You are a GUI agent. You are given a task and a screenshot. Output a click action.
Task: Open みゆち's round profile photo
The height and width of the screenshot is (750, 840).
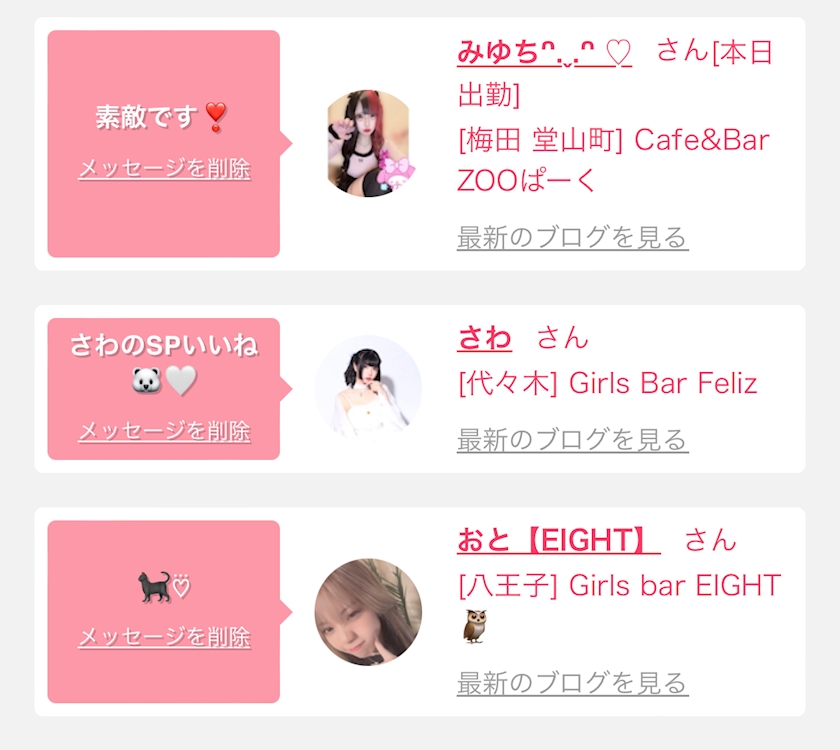(x=368, y=143)
